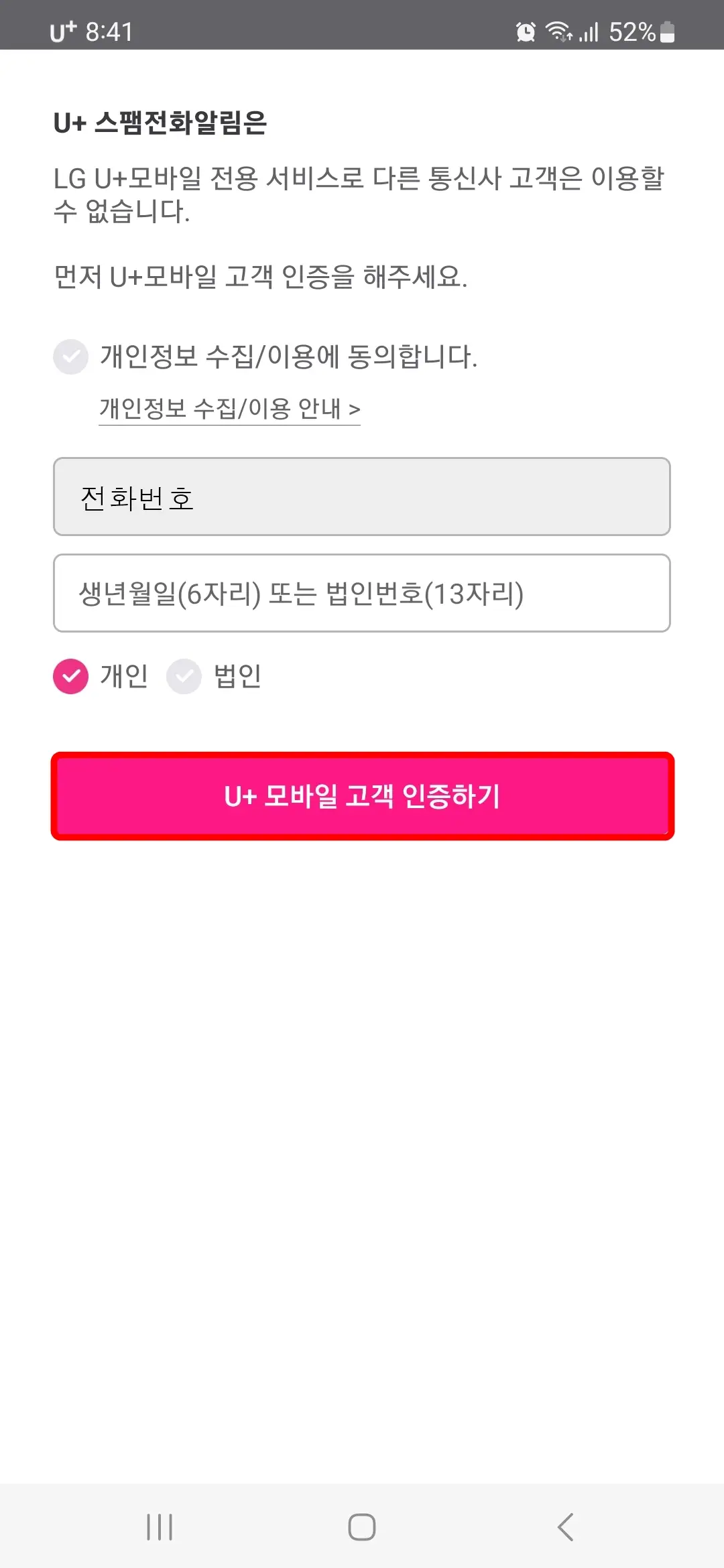
Task: Expand the 개인정보 수집/이용 안내 details
Action: pyautogui.click(x=229, y=407)
